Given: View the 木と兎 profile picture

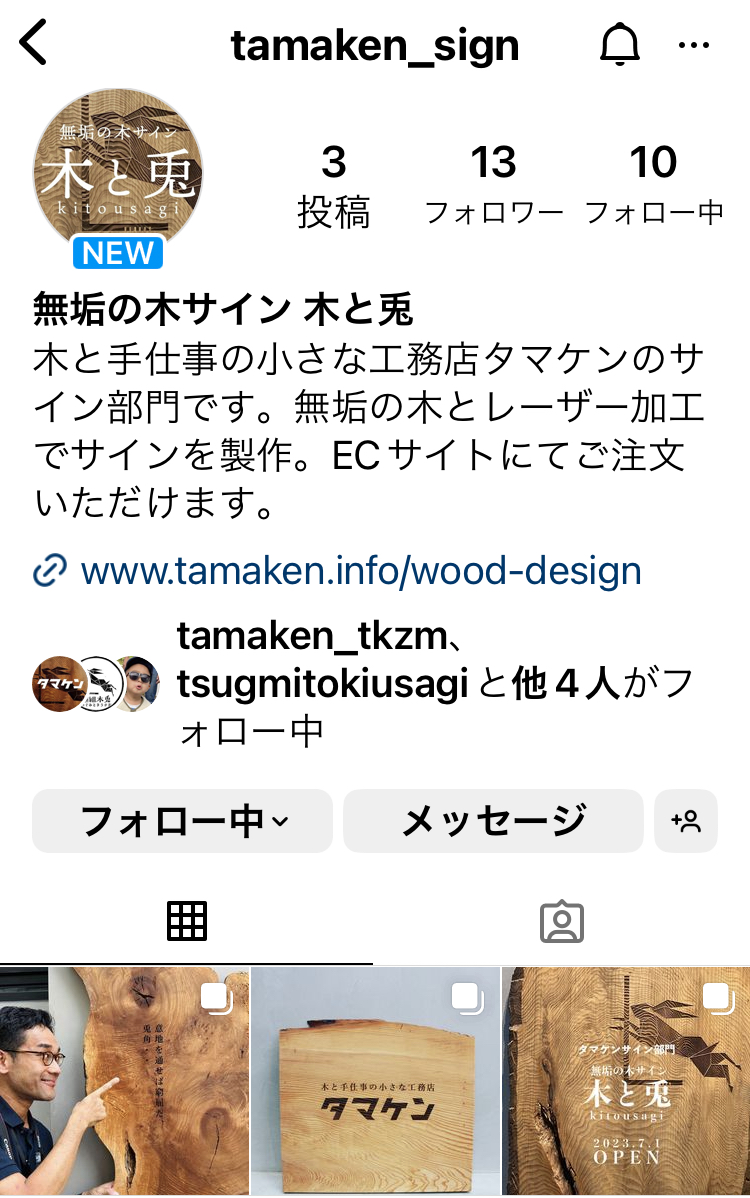Looking at the screenshot, I should click(x=118, y=182).
